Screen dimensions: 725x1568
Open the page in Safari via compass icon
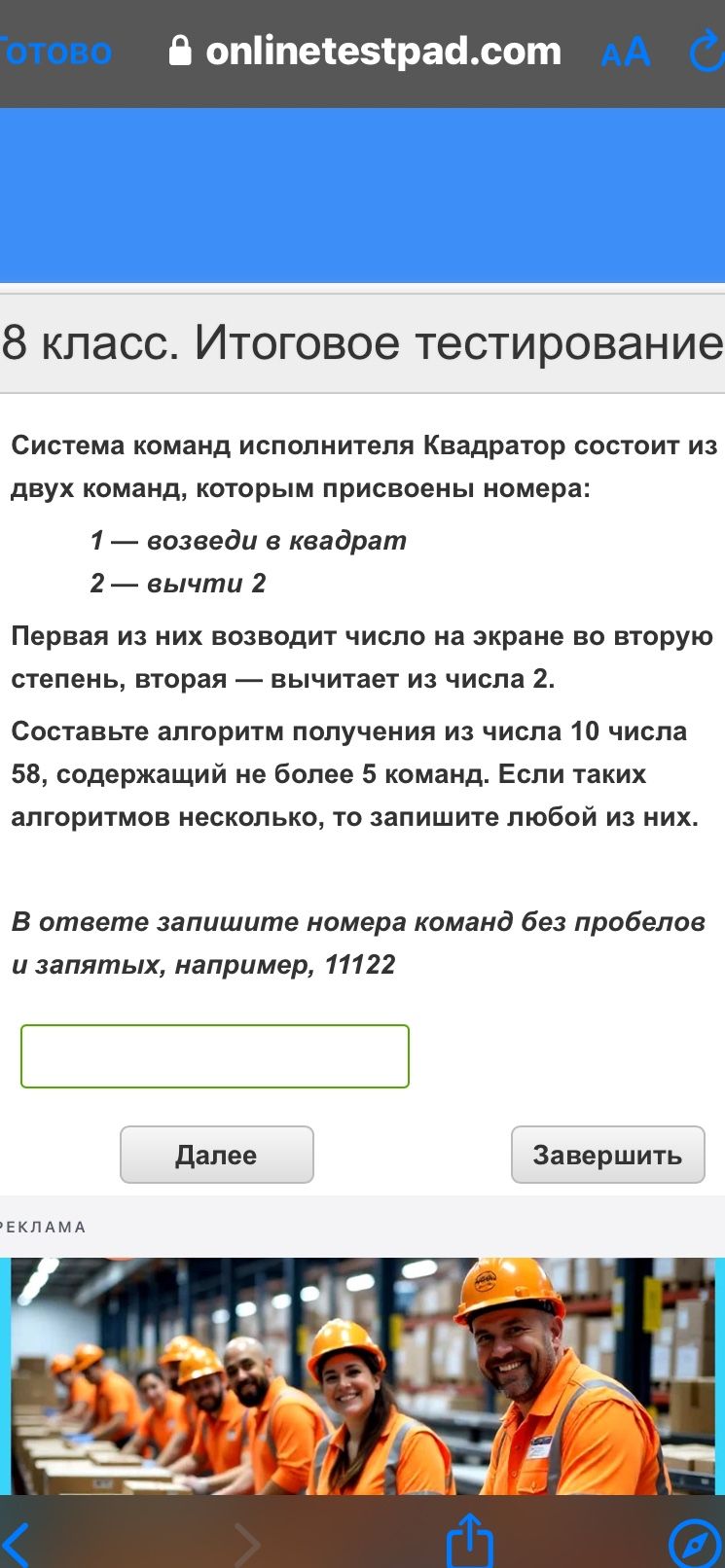pyautogui.click(x=696, y=1544)
